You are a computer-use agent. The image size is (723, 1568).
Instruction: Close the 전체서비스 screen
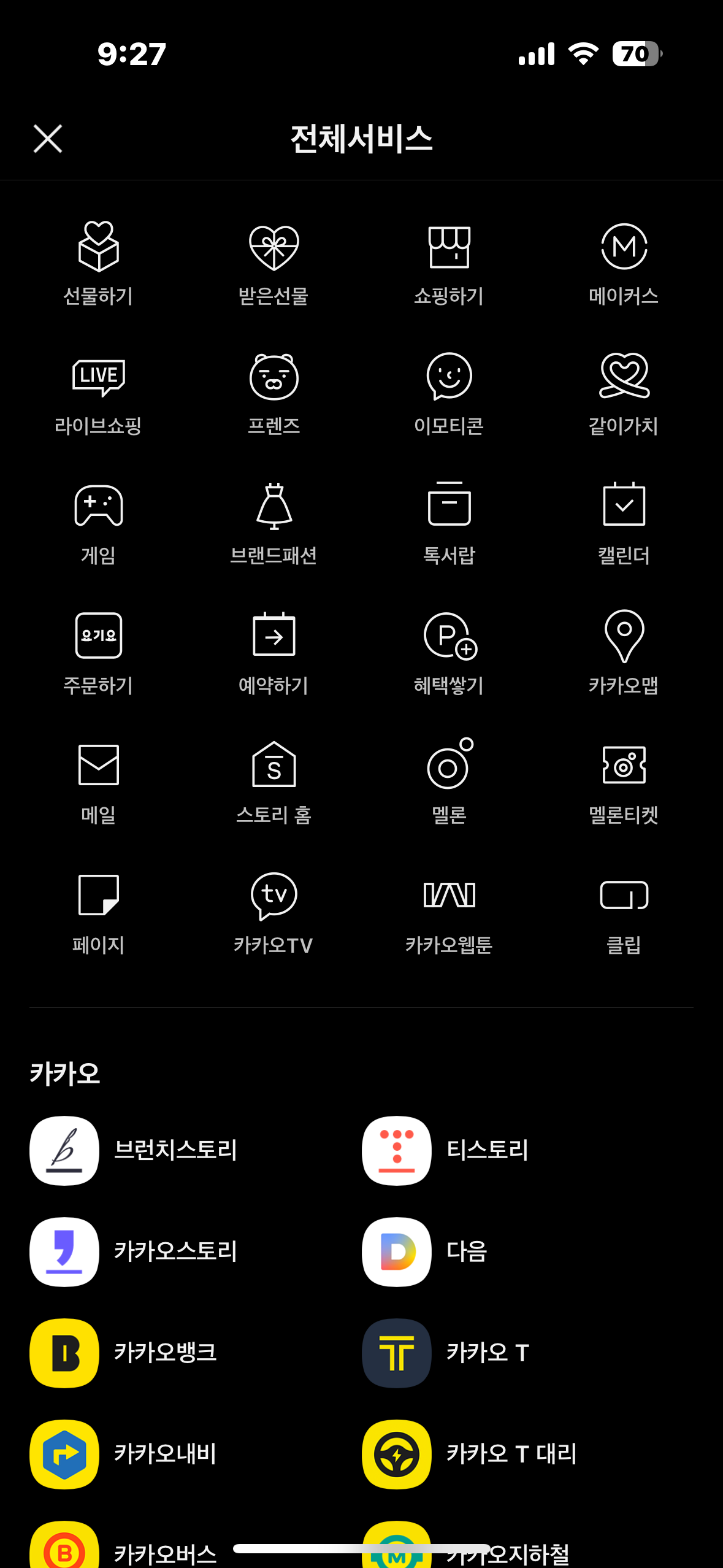[x=48, y=139]
